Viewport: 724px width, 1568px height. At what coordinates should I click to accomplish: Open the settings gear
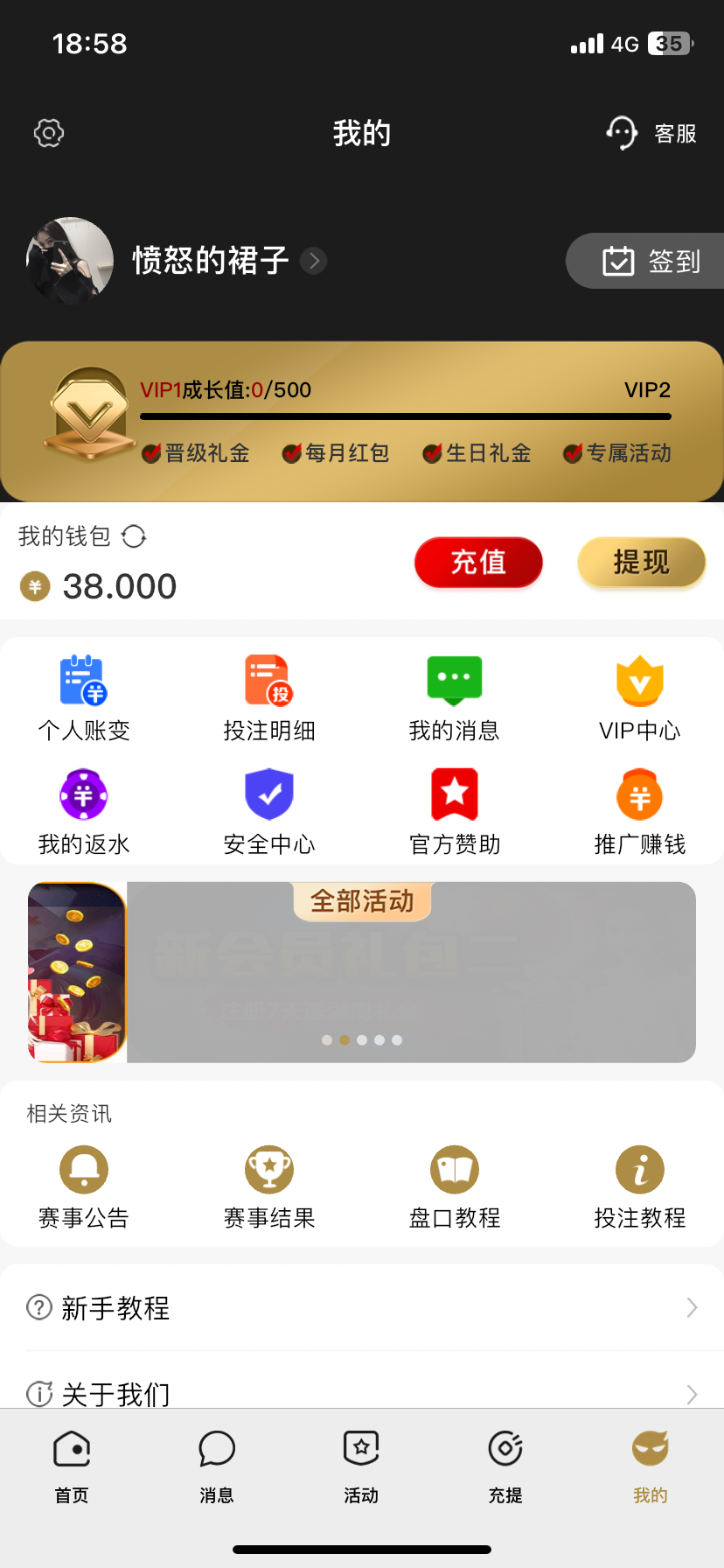(x=48, y=132)
